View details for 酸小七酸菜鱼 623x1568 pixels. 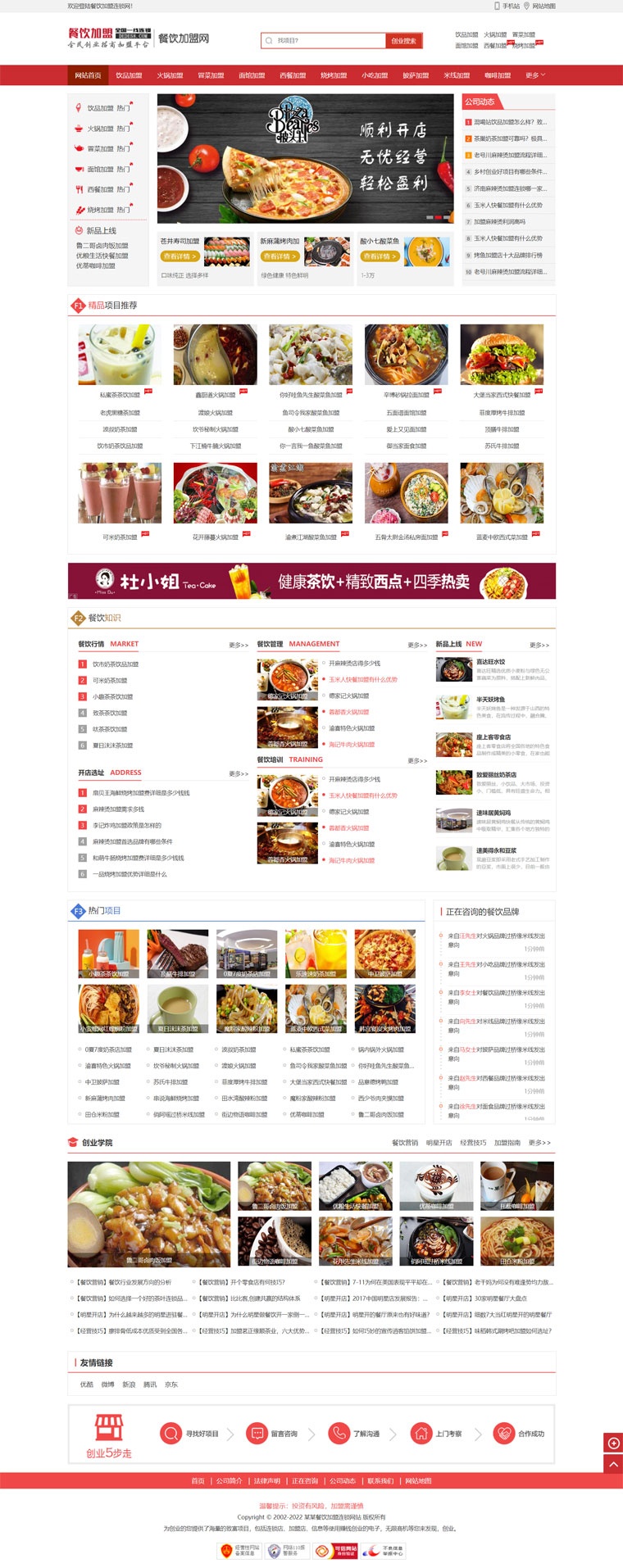coord(380,256)
